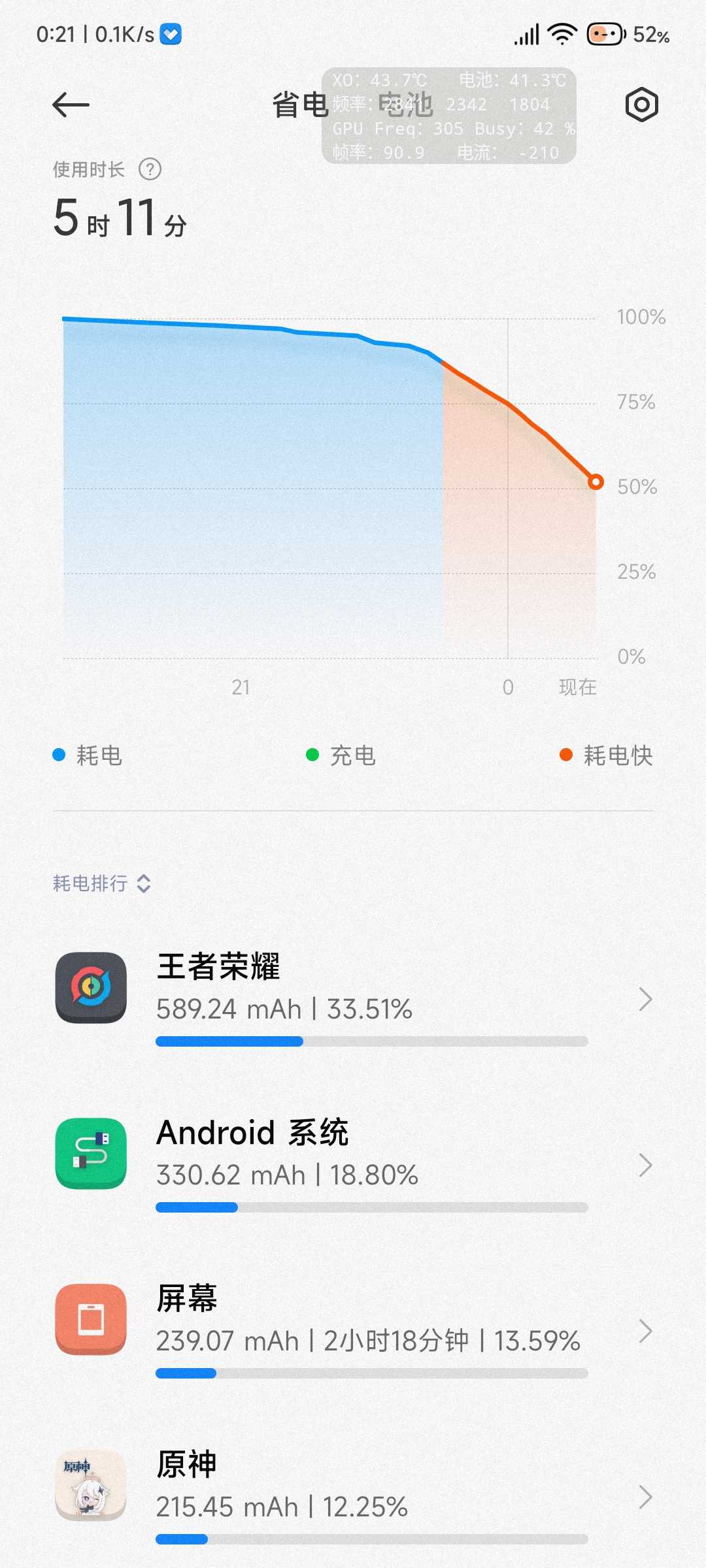706x1568 pixels.
Task: Open 王者荣耀 power usage details
Action: [x=353, y=998]
